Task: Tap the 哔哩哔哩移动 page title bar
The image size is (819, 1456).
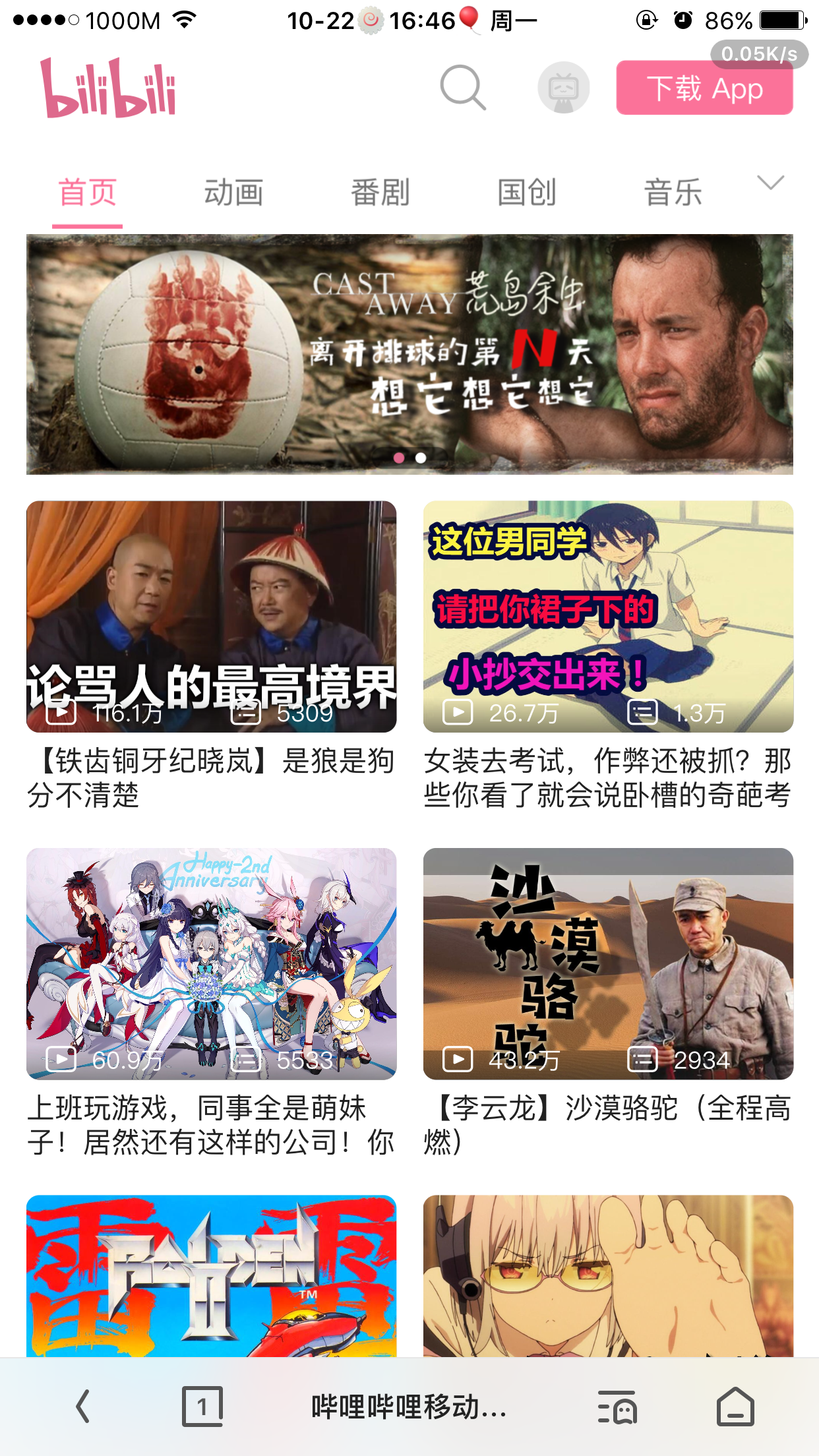Action: tap(409, 1407)
